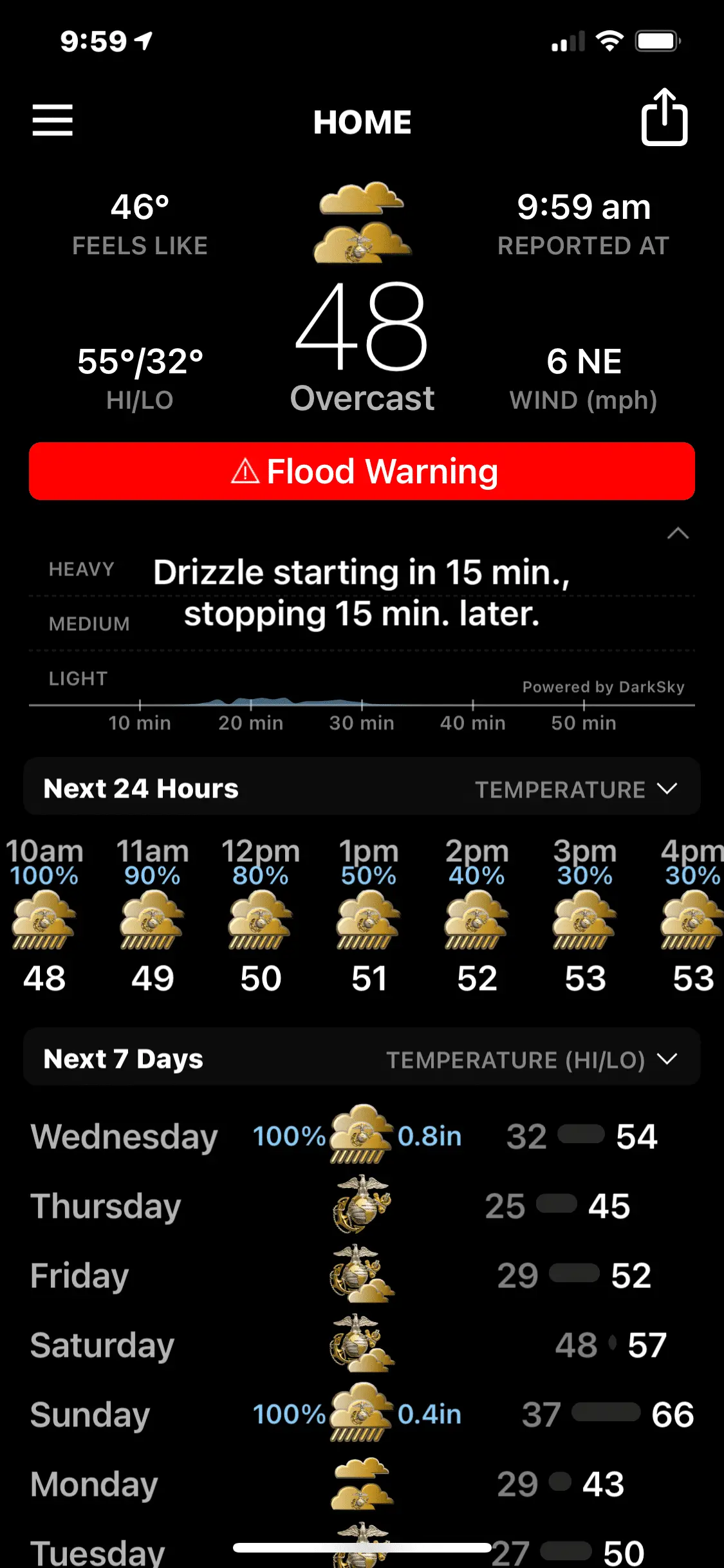Open the hamburger menu
Viewport: 724px width, 1568px height.
coord(53,120)
